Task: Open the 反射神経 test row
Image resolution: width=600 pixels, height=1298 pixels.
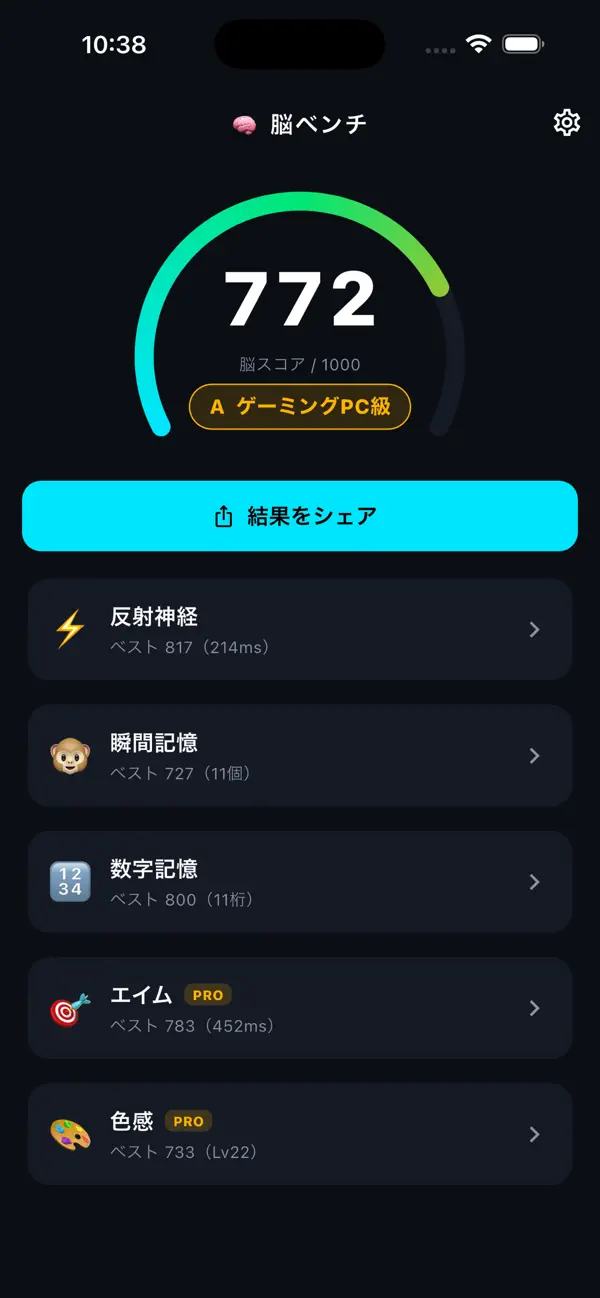Action: [x=300, y=629]
